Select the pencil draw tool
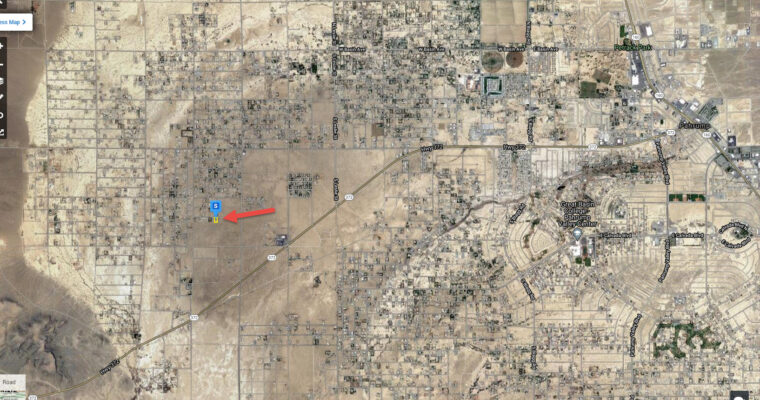Viewport: 760px width, 400px height. [x=3, y=97]
